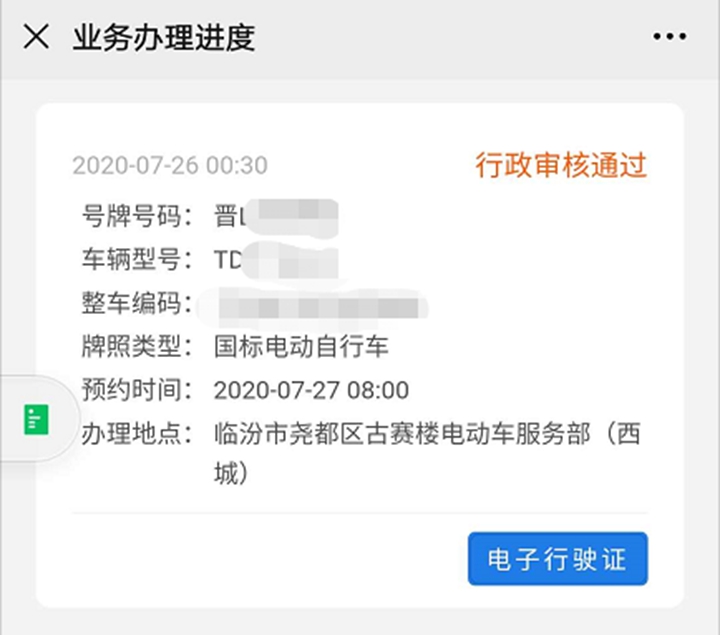
Task: Close the 业务办理进度 page
Action: (x=36, y=37)
